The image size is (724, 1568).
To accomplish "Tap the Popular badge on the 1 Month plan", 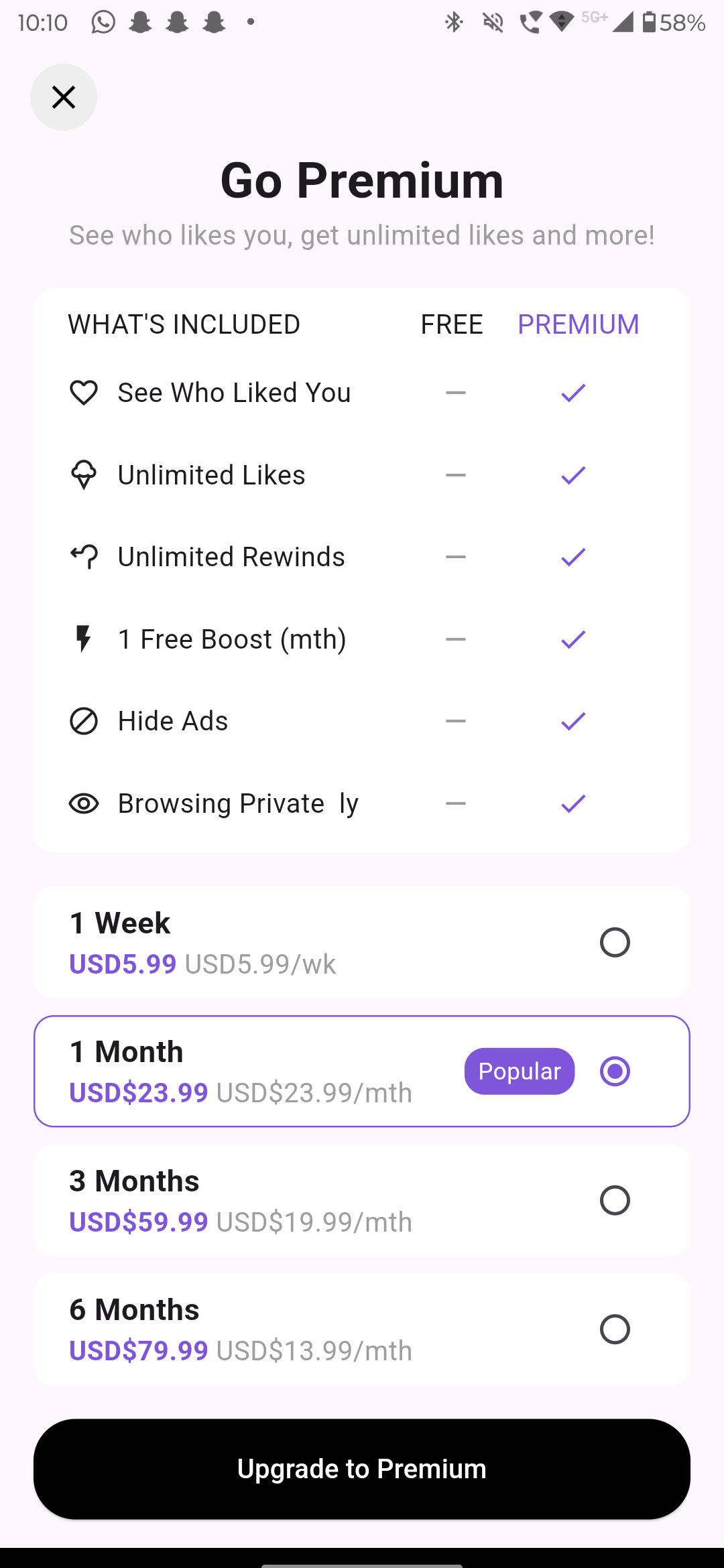I will 519,1071.
